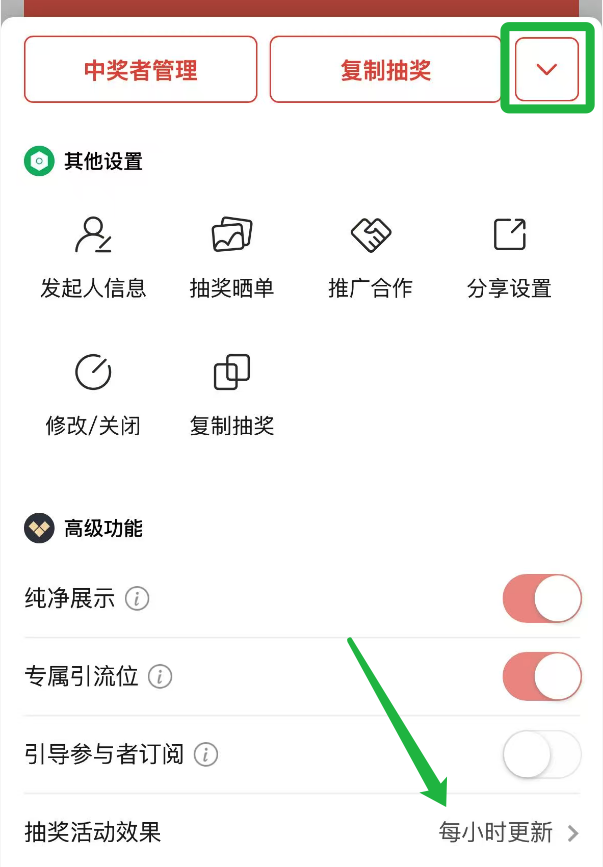Open 中奖者管理 winner management
The image size is (603, 867).
click(141, 70)
